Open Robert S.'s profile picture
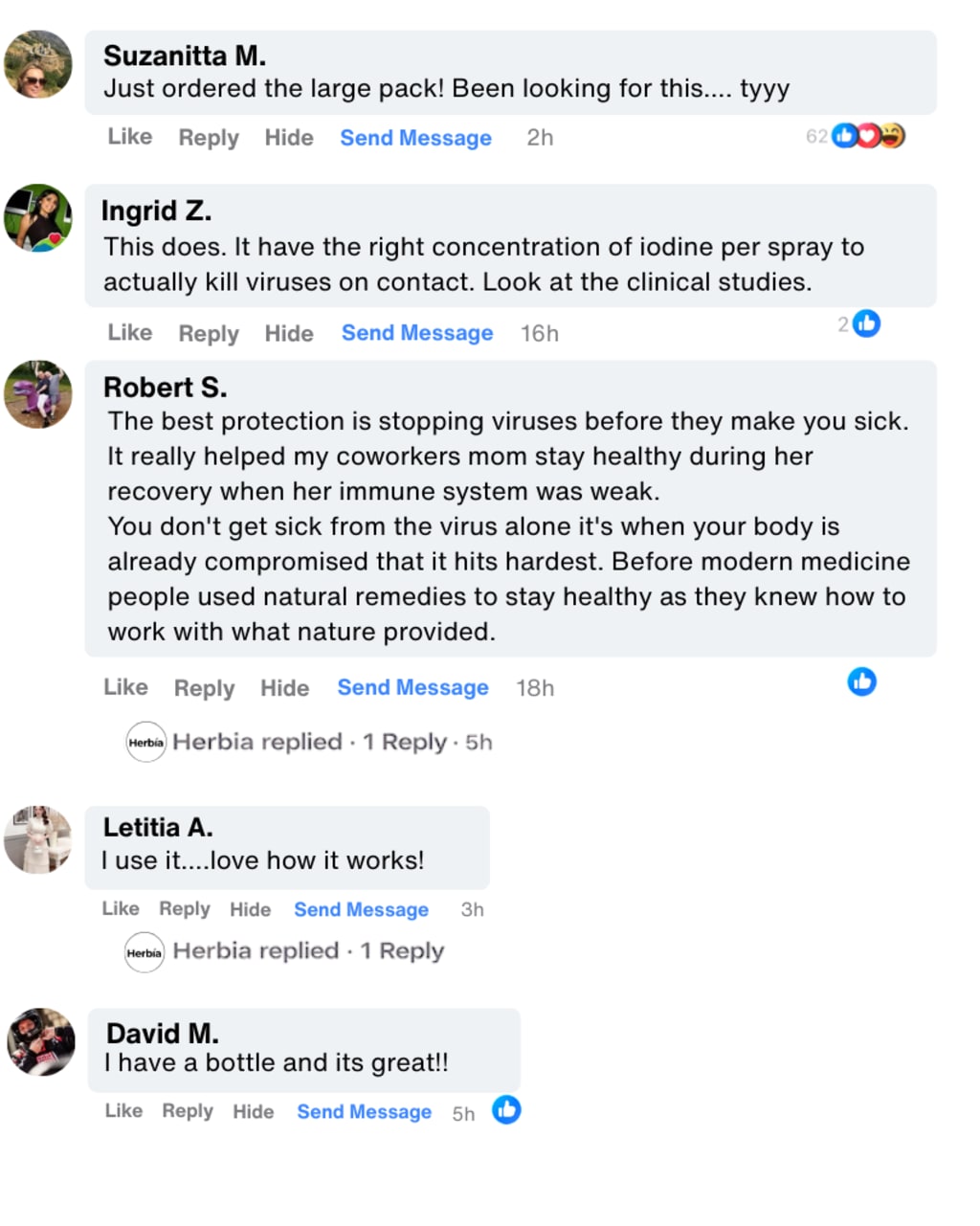The width and height of the screenshot is (980, 1226). point(38,394)
